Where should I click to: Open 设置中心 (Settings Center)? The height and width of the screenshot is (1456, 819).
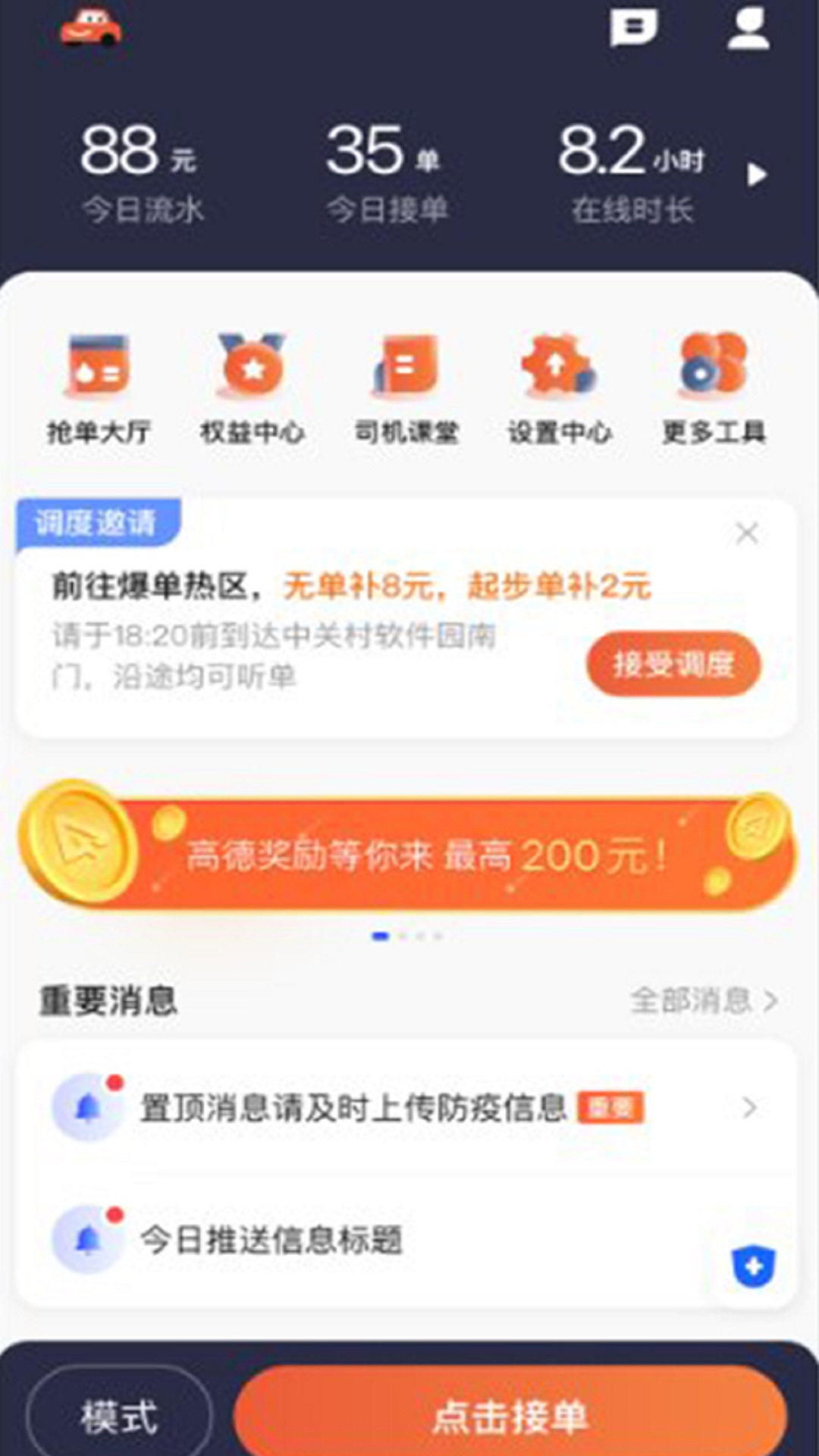561,387
